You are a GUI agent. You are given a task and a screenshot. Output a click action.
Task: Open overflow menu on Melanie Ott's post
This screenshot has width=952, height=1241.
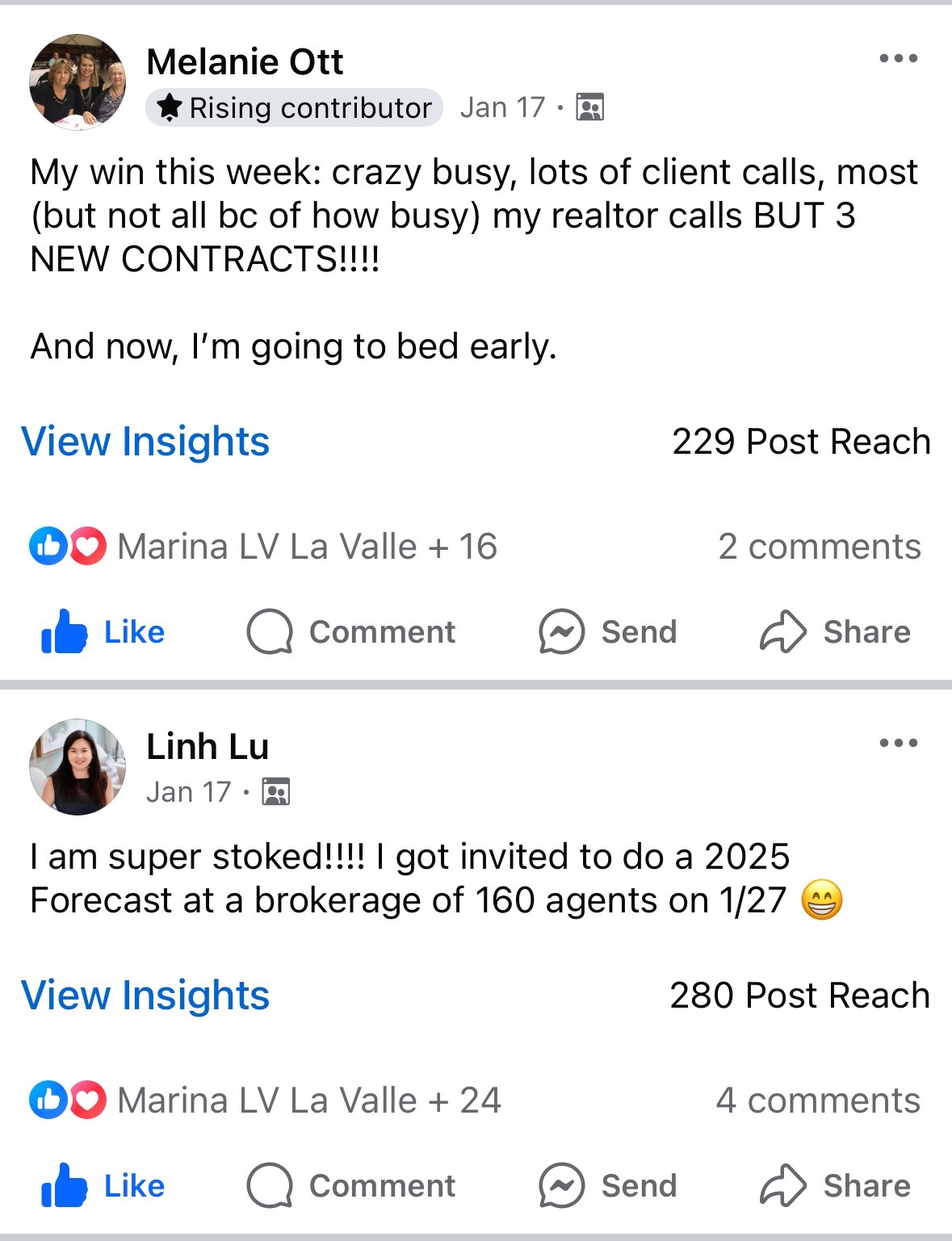(898, 58)
